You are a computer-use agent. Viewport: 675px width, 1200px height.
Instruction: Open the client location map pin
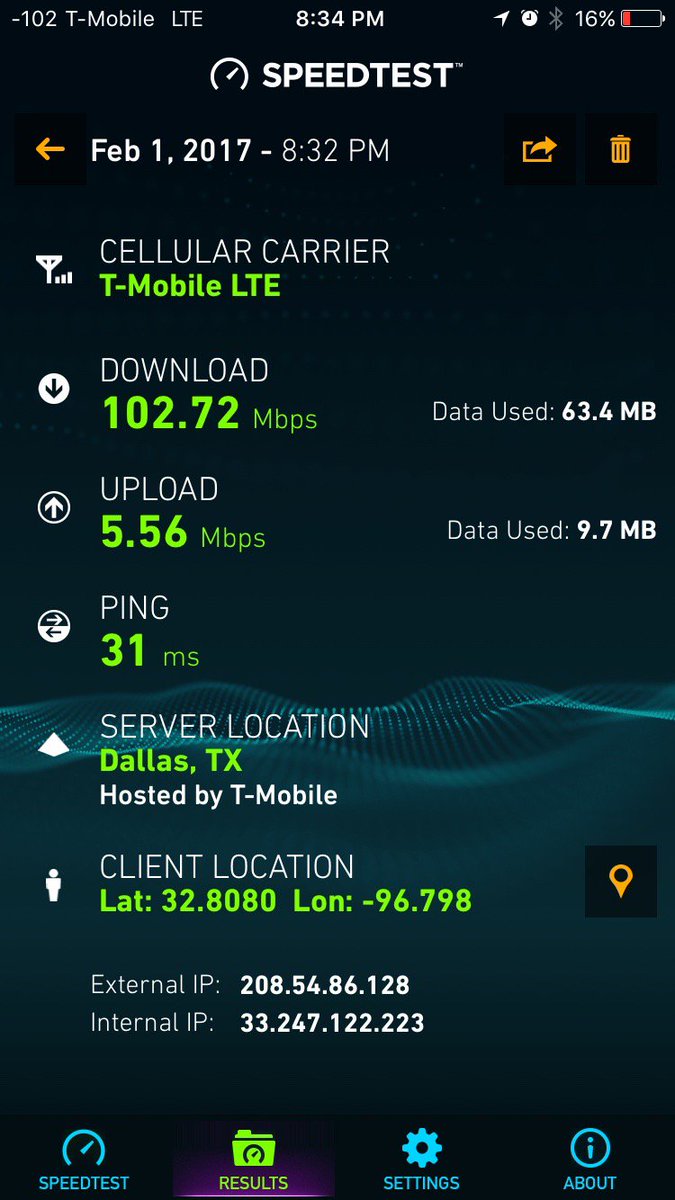coord(621,882)
